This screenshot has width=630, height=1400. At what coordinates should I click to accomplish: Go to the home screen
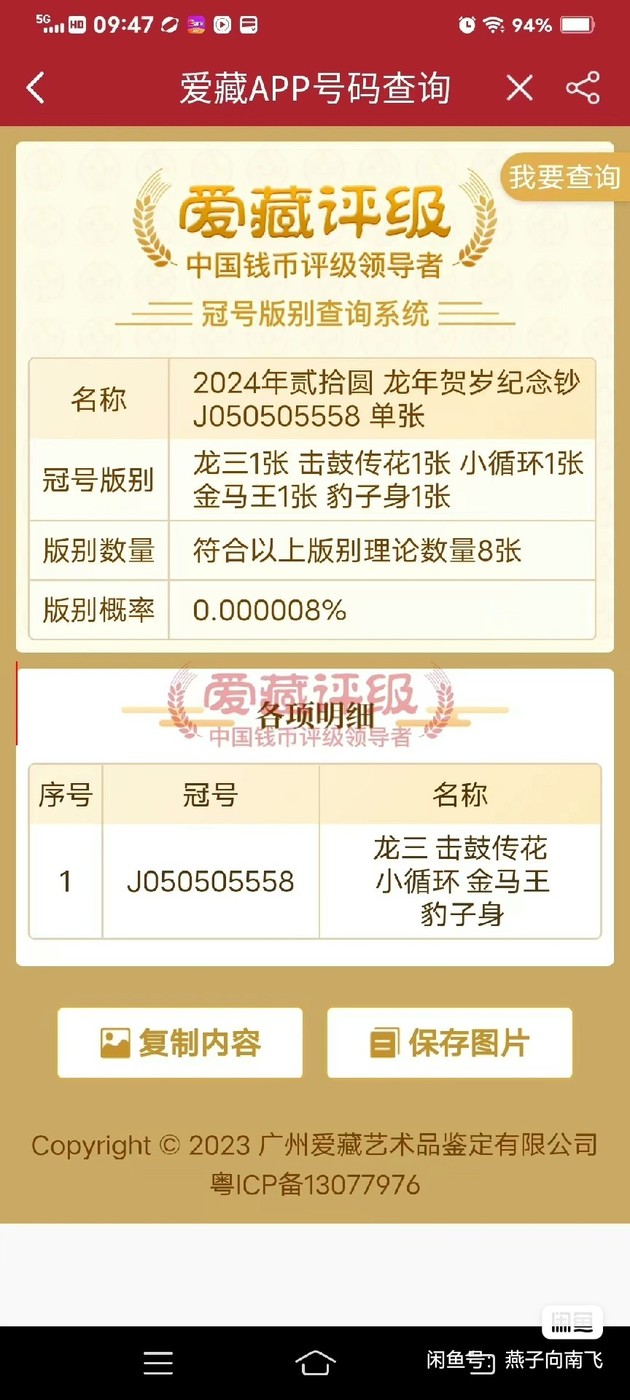point(315,1362)
